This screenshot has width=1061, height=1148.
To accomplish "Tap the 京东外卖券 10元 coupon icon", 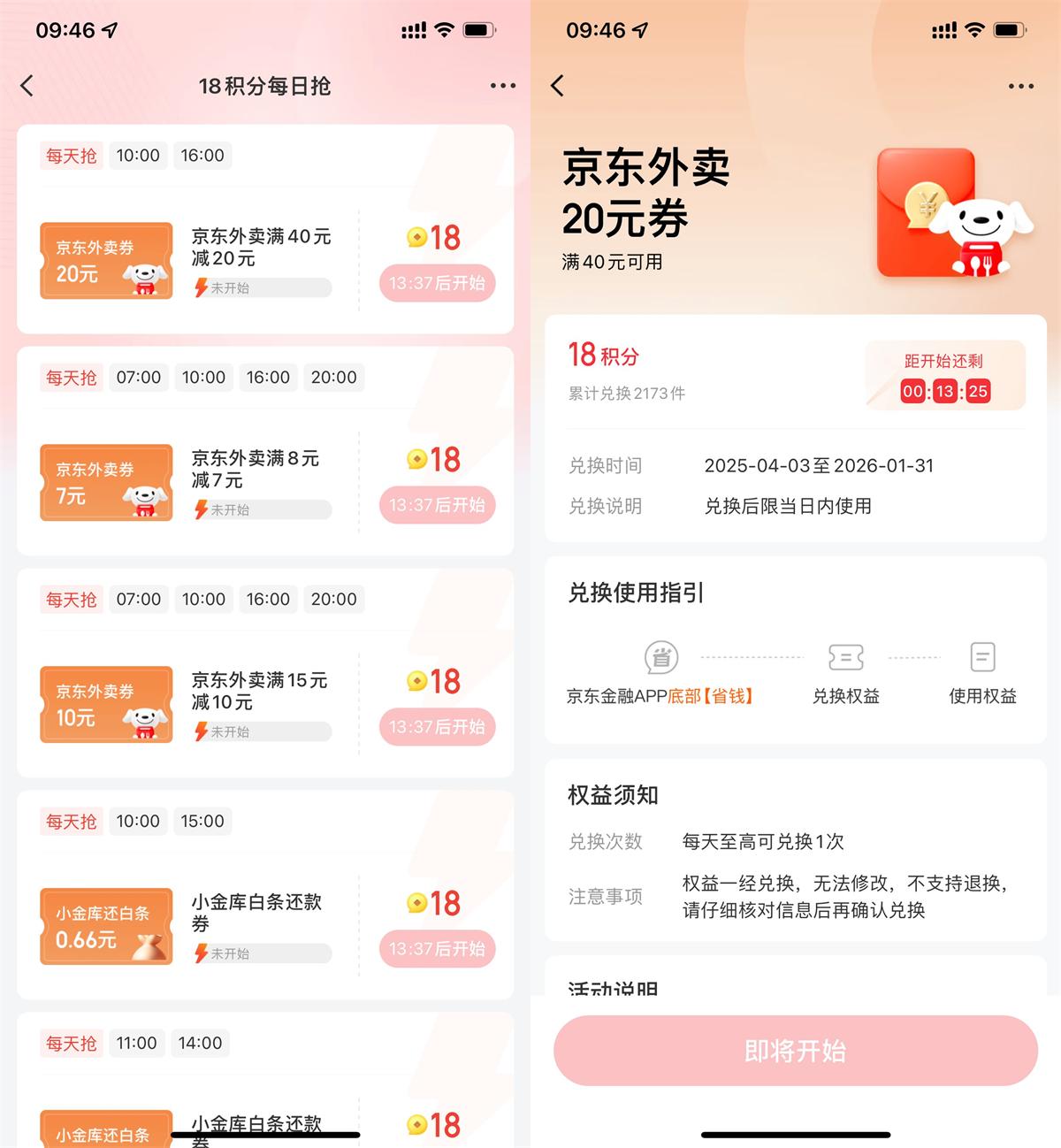I will (x=105, y=703).
